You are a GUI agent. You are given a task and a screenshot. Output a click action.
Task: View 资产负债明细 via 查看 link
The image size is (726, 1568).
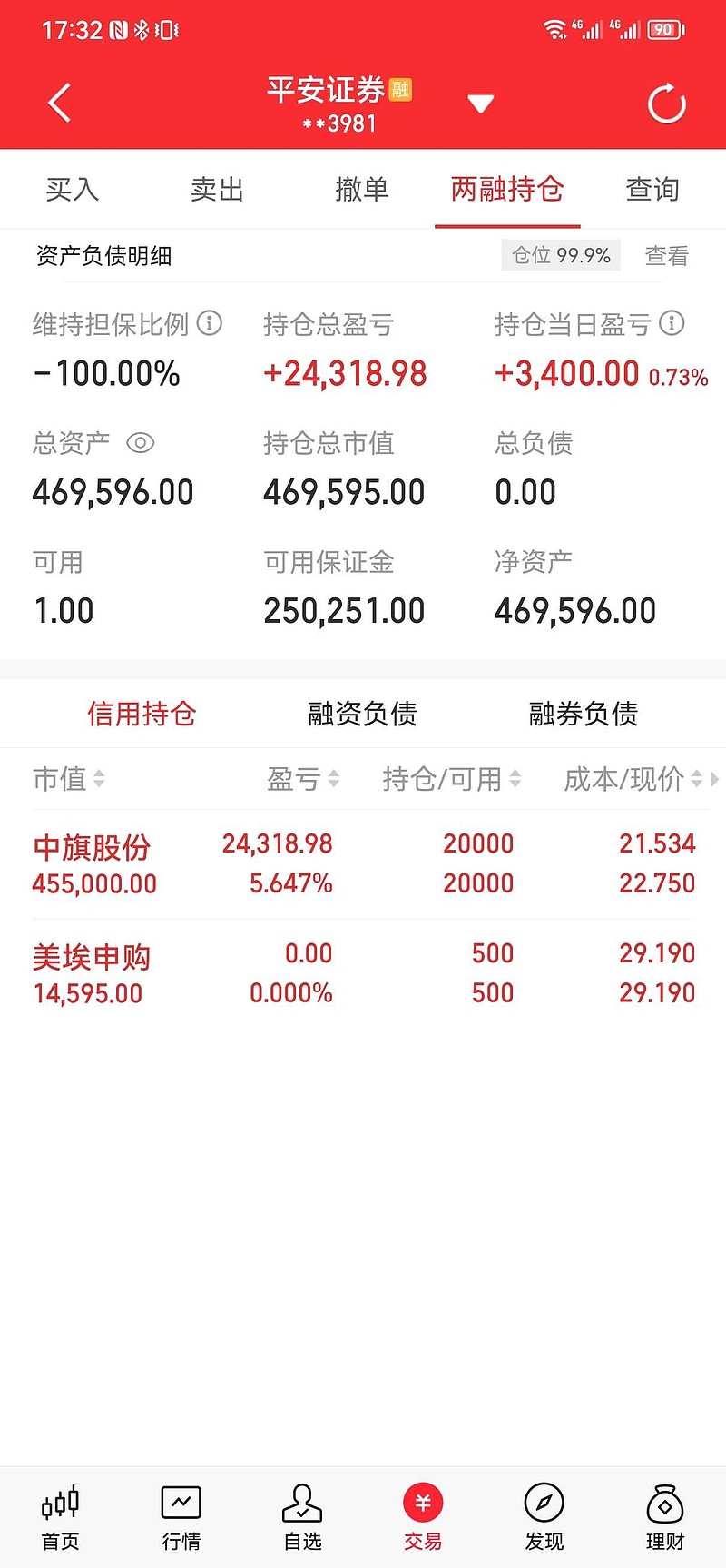tap(666, 256)
